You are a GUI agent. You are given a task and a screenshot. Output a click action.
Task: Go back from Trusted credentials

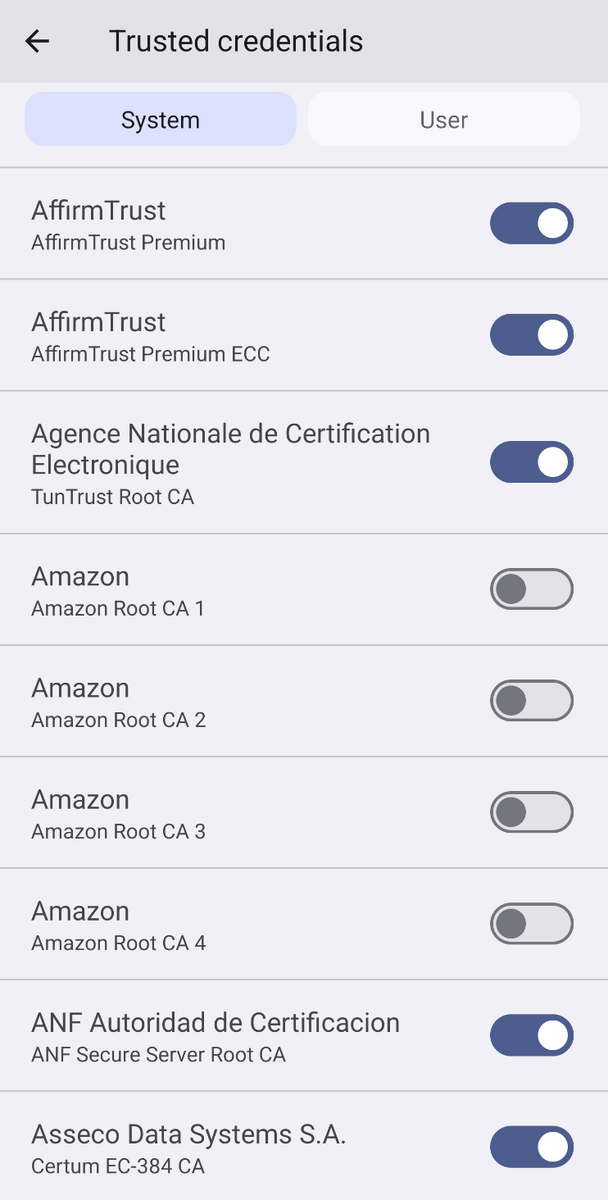coord(37,41)
